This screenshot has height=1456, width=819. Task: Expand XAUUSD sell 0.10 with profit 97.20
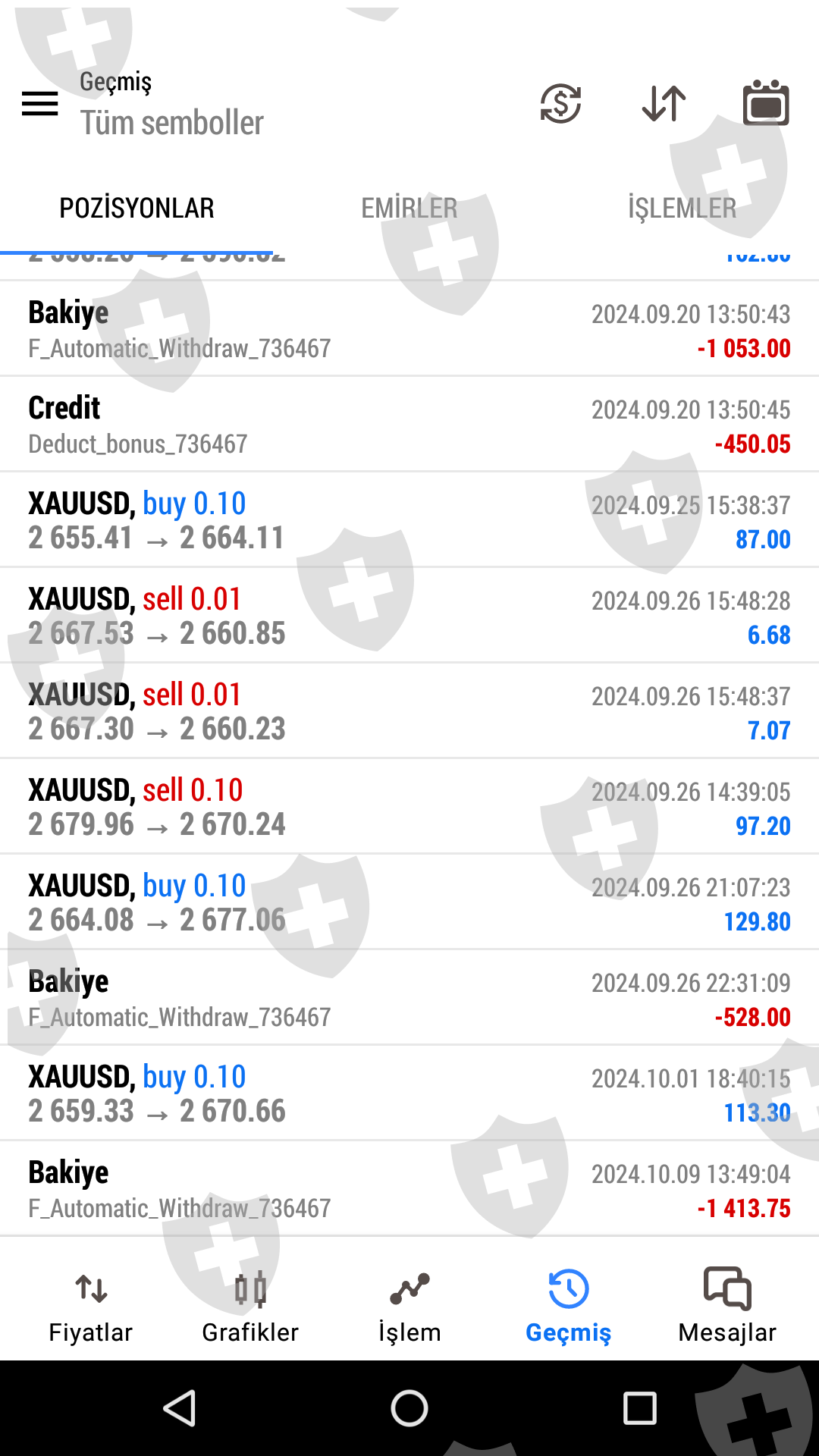(x=409, y=807)
